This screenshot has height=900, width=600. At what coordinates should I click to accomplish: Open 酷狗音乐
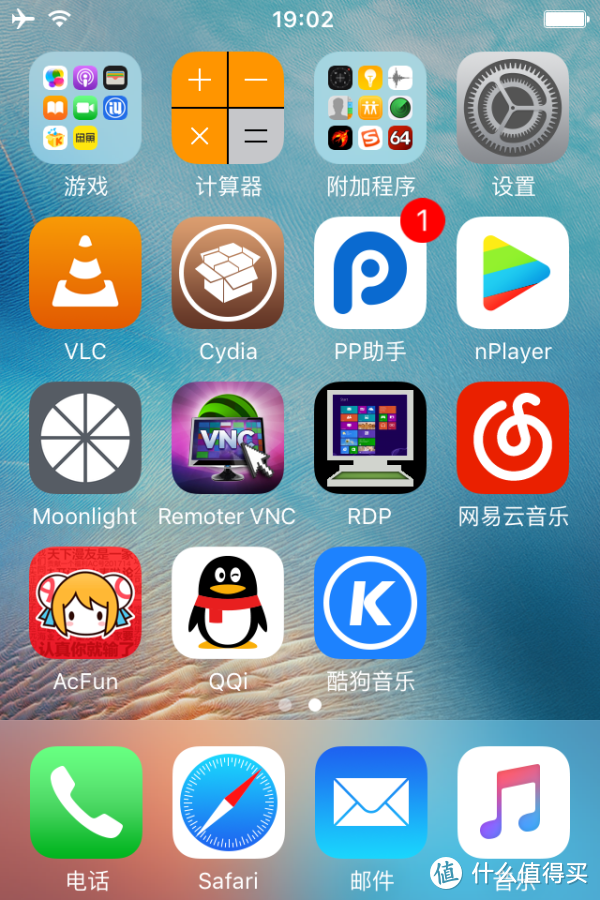click(x=370, y=603)
